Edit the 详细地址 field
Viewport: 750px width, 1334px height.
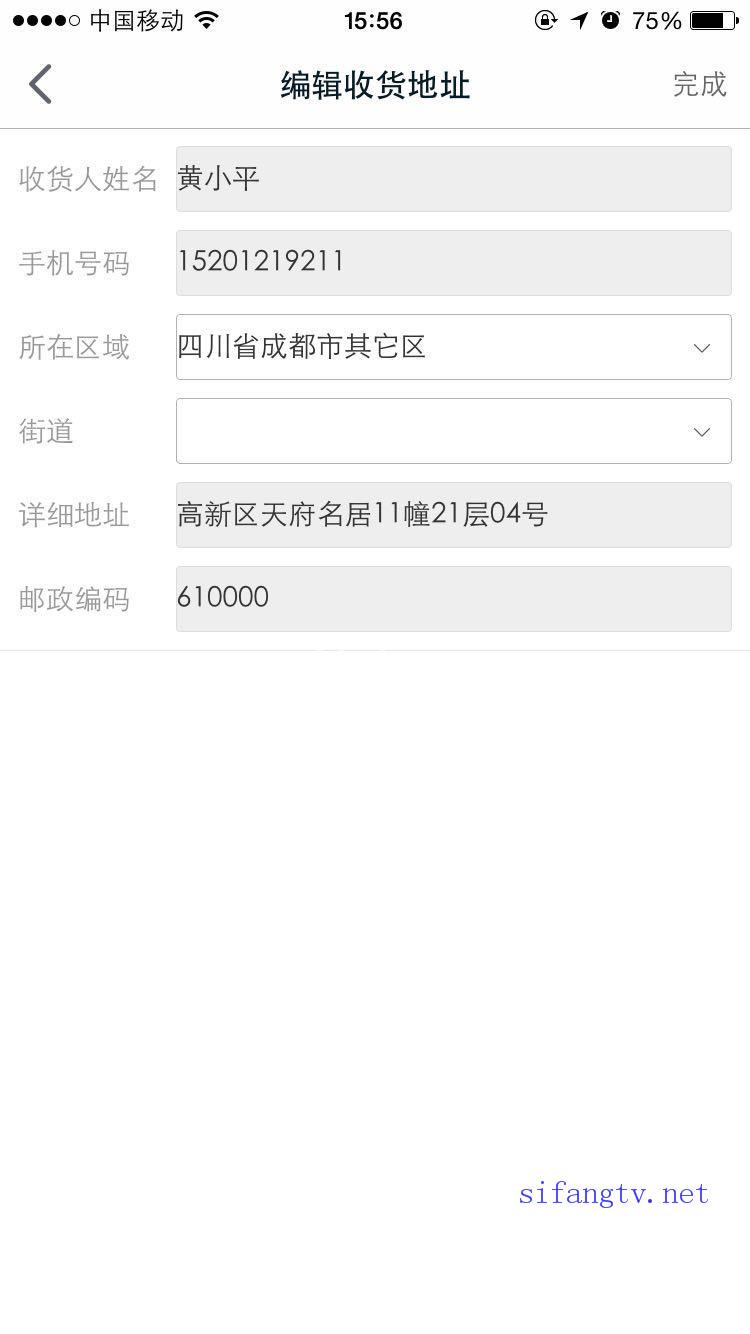coord(453,515)
